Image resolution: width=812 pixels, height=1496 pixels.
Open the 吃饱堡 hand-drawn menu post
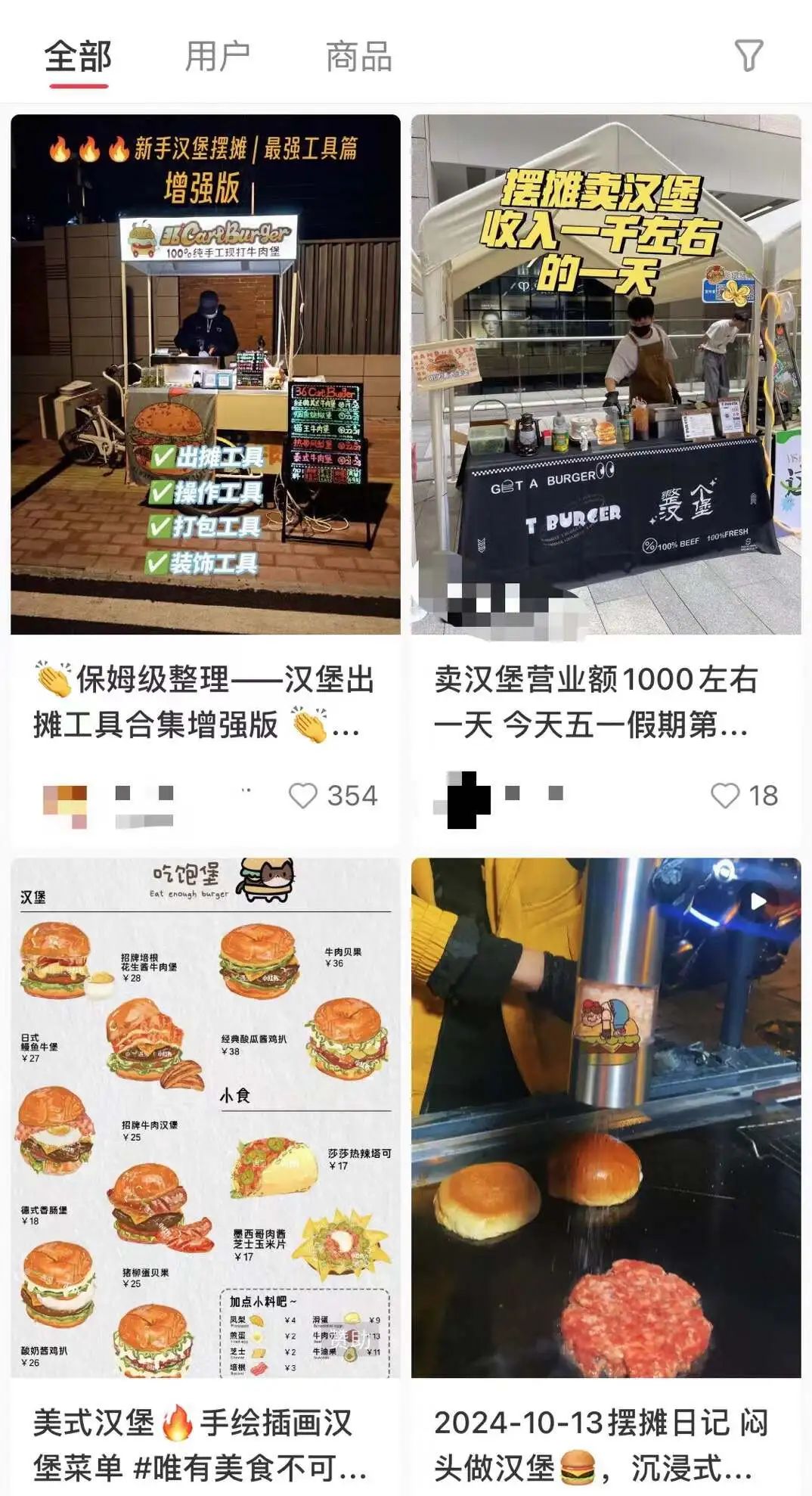click(x=205, y=1118)
